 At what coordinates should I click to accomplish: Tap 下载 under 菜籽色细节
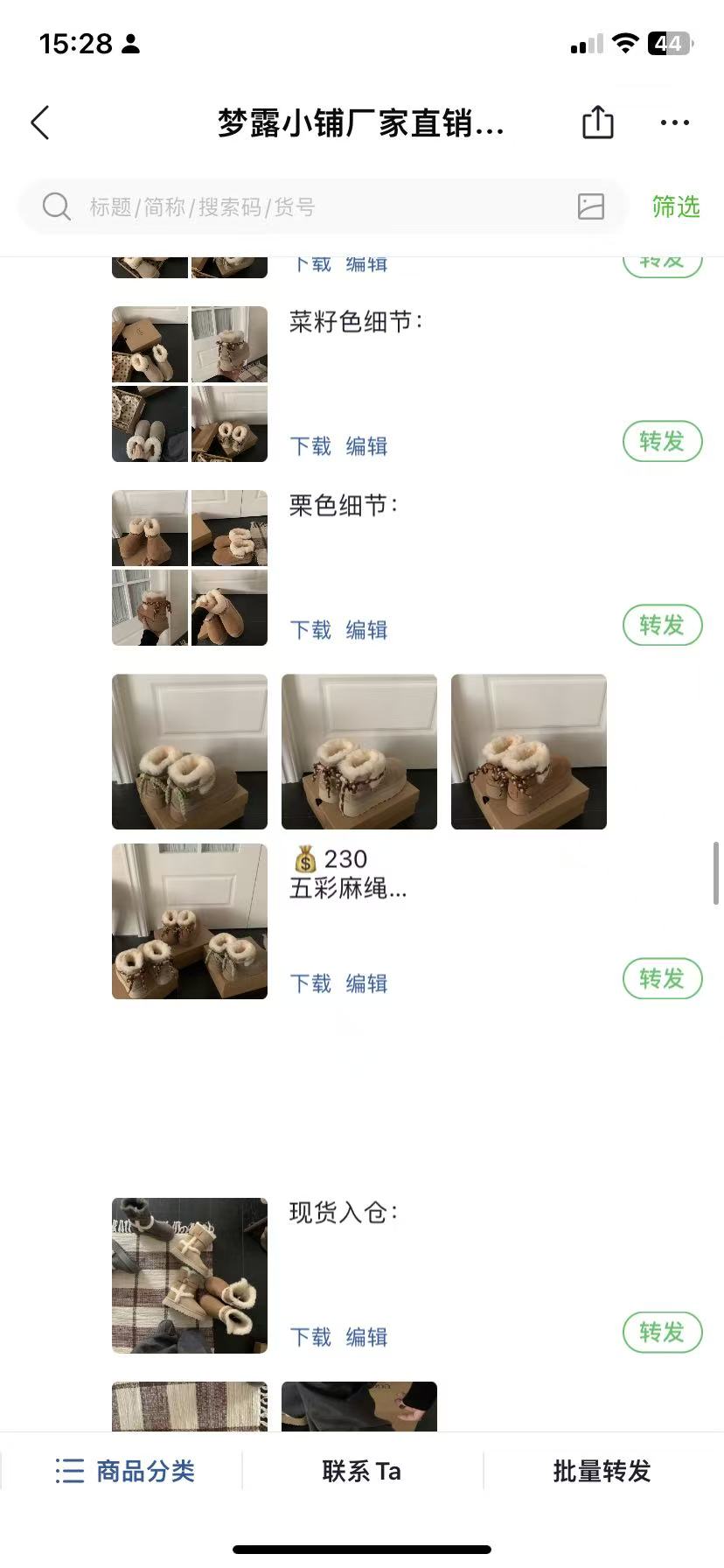pyautogui.click(x=310, y=446)
